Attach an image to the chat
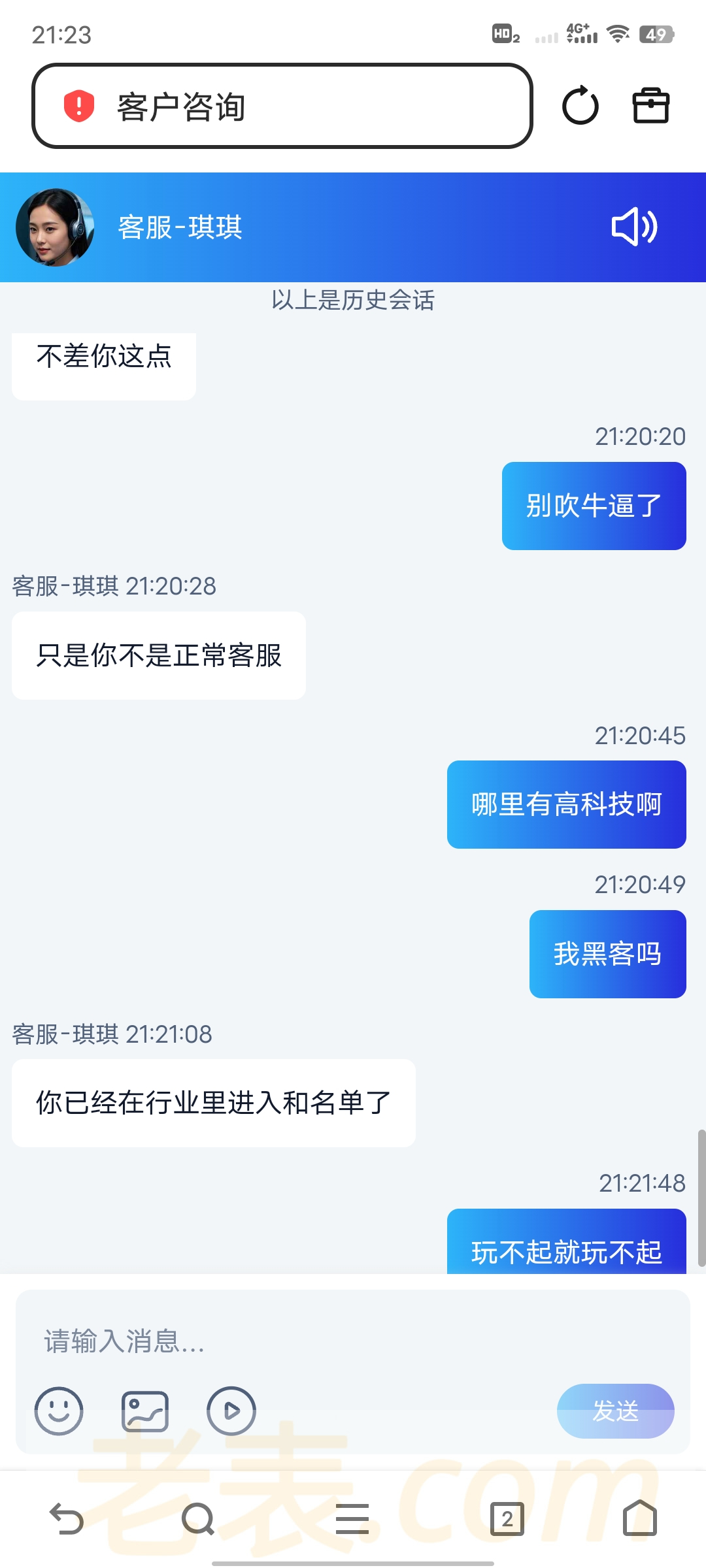Viewport: 706px width, 1568px height. pyautogui.click(x=145, y=1411)
